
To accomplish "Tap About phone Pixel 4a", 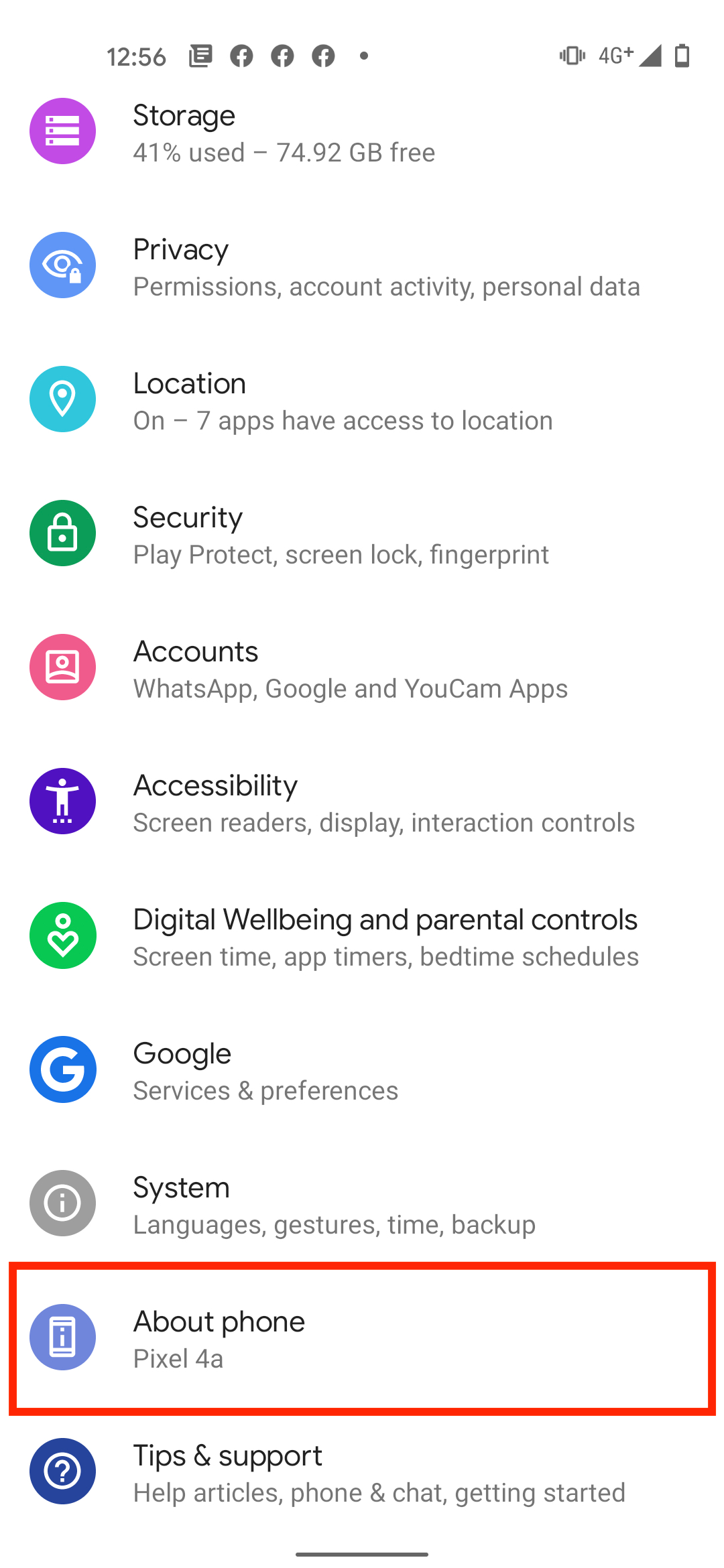I will pos(362,1339).
